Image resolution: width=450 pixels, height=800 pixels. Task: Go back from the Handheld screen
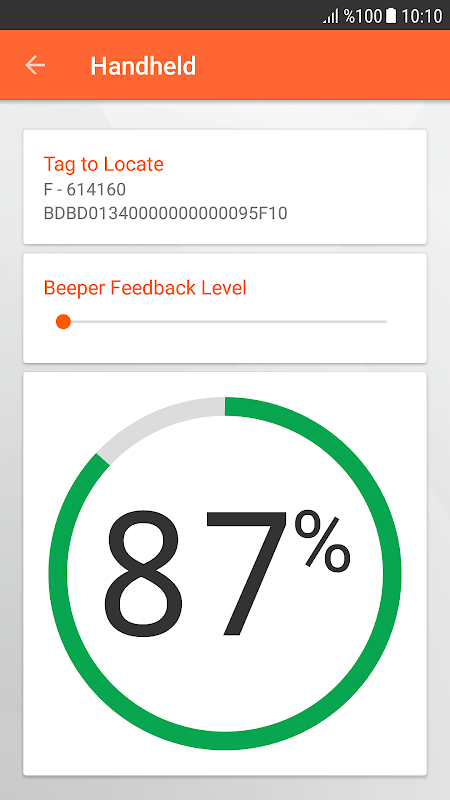coord(35,65)
